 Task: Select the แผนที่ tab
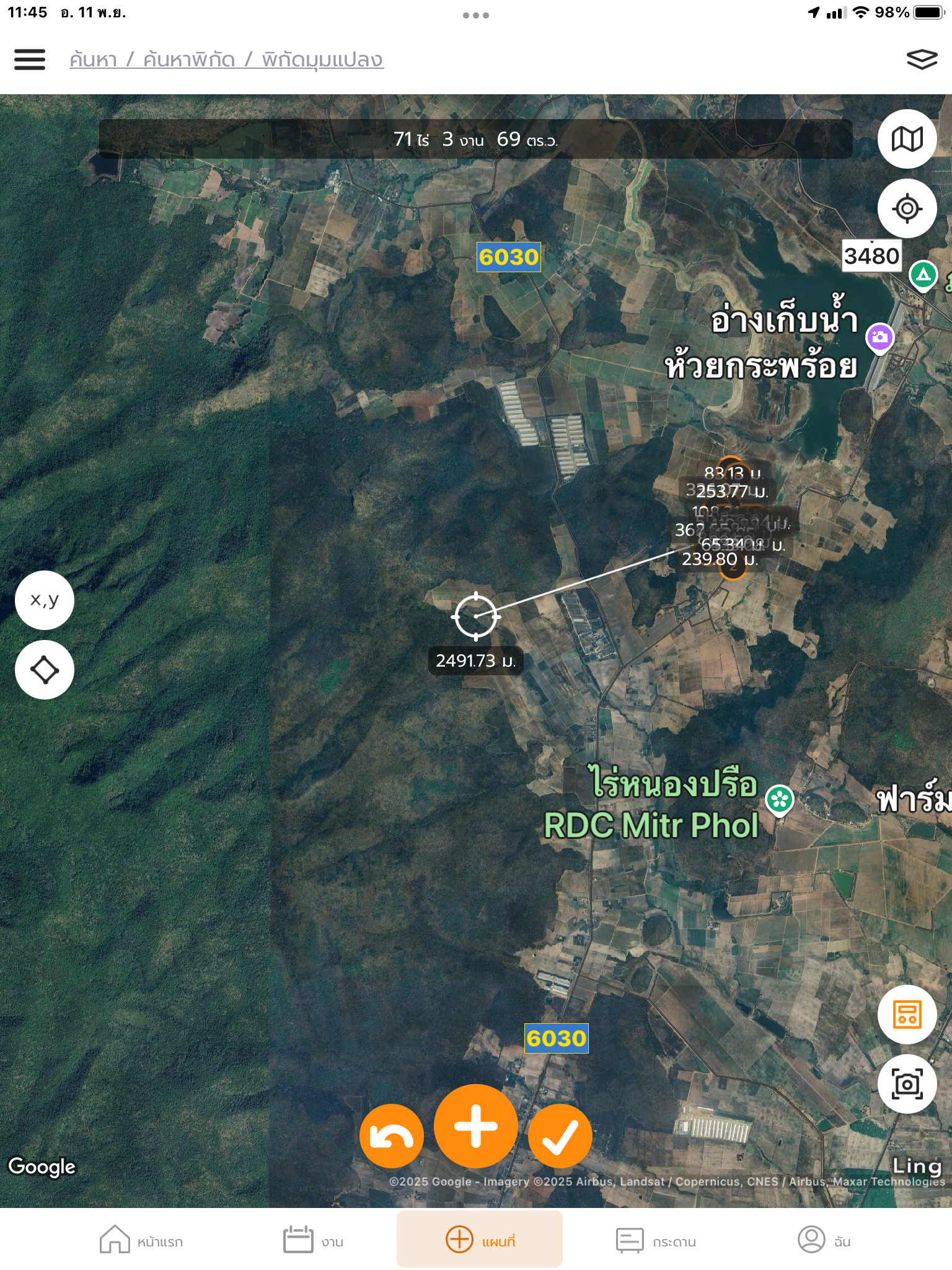pyautogui.click(x=480, y=1240)
